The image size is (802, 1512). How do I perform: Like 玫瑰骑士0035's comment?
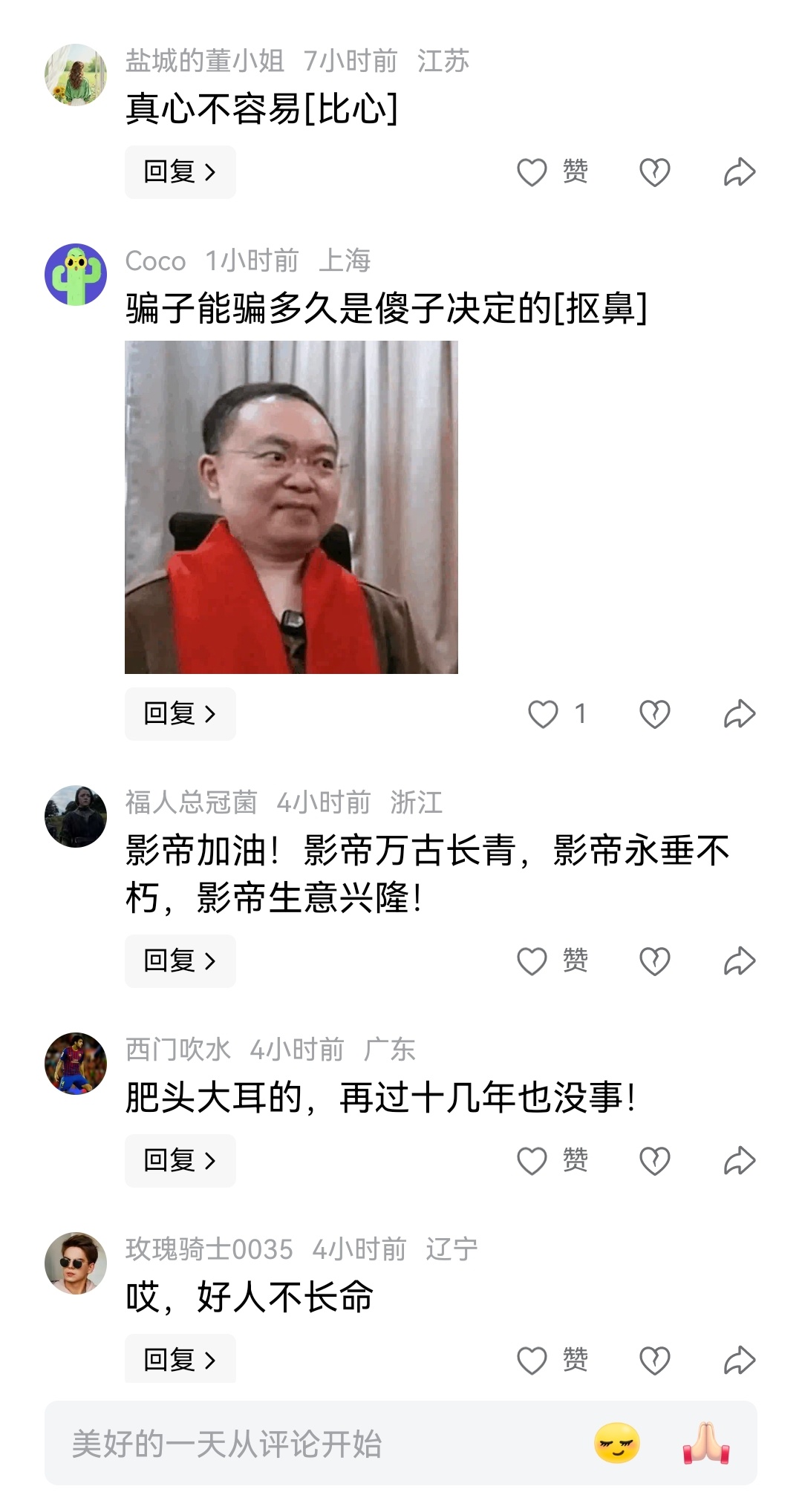(532, 1360)
